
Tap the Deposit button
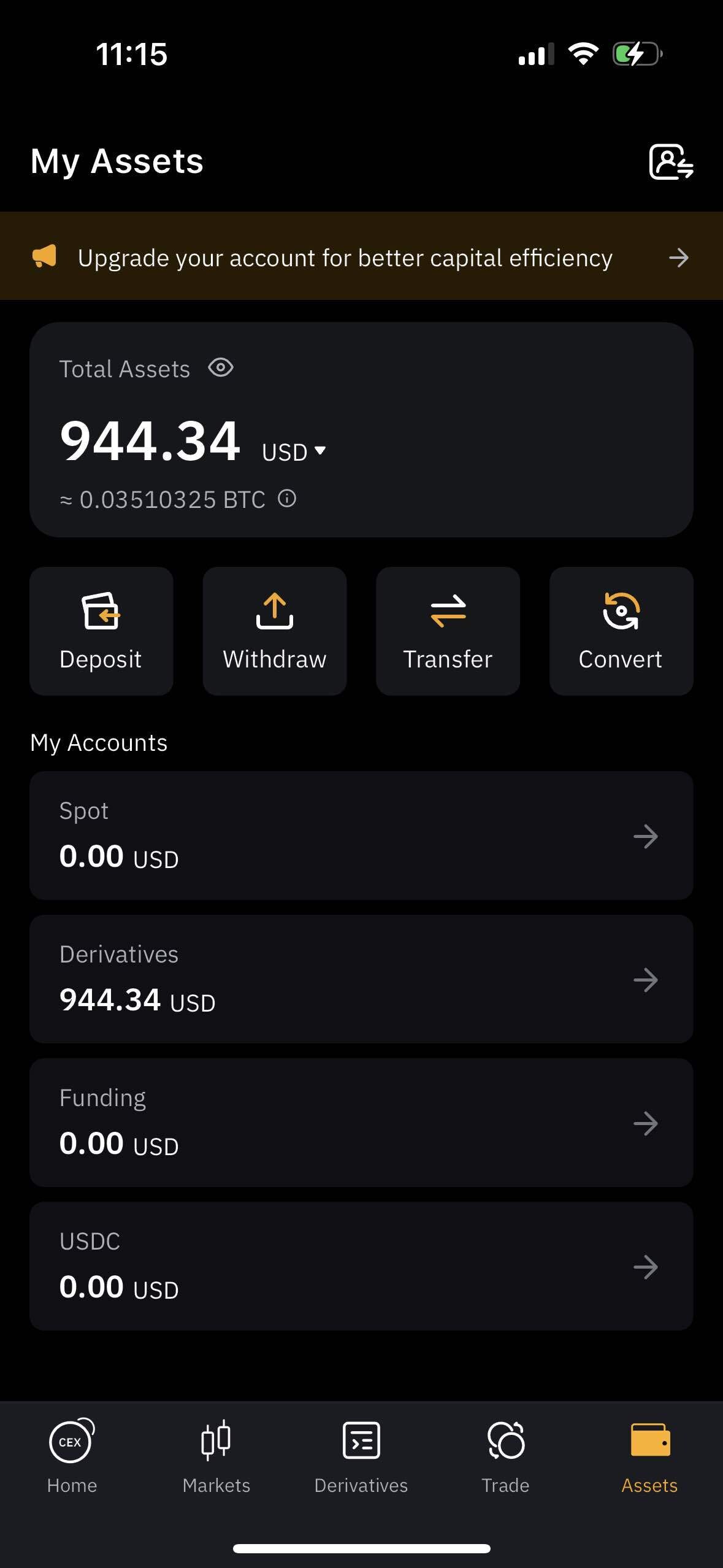click(101, 631)
